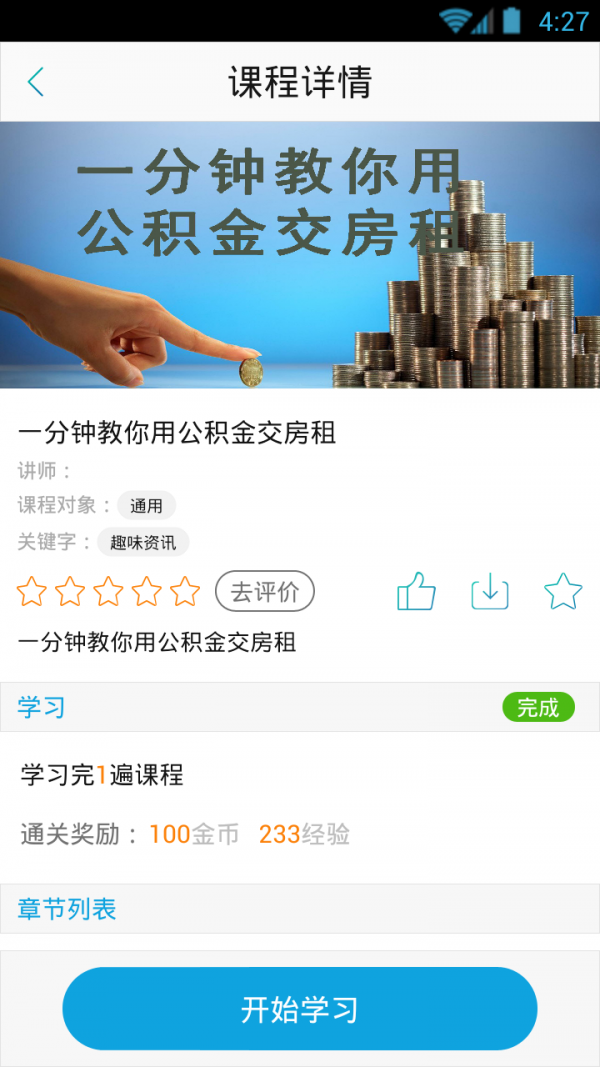Like this course with the thumbs-up icon
Screen dimensions: 600x1067
pyautogui.click(x=416, y=592)
